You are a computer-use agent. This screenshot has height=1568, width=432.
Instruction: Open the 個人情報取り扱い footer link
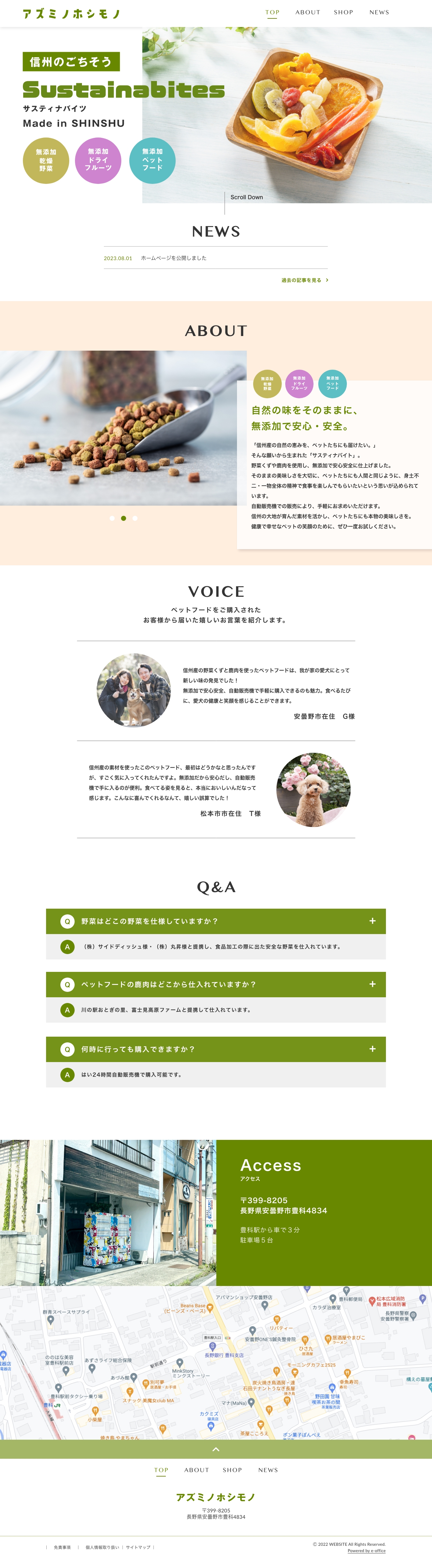point(102,1547)
